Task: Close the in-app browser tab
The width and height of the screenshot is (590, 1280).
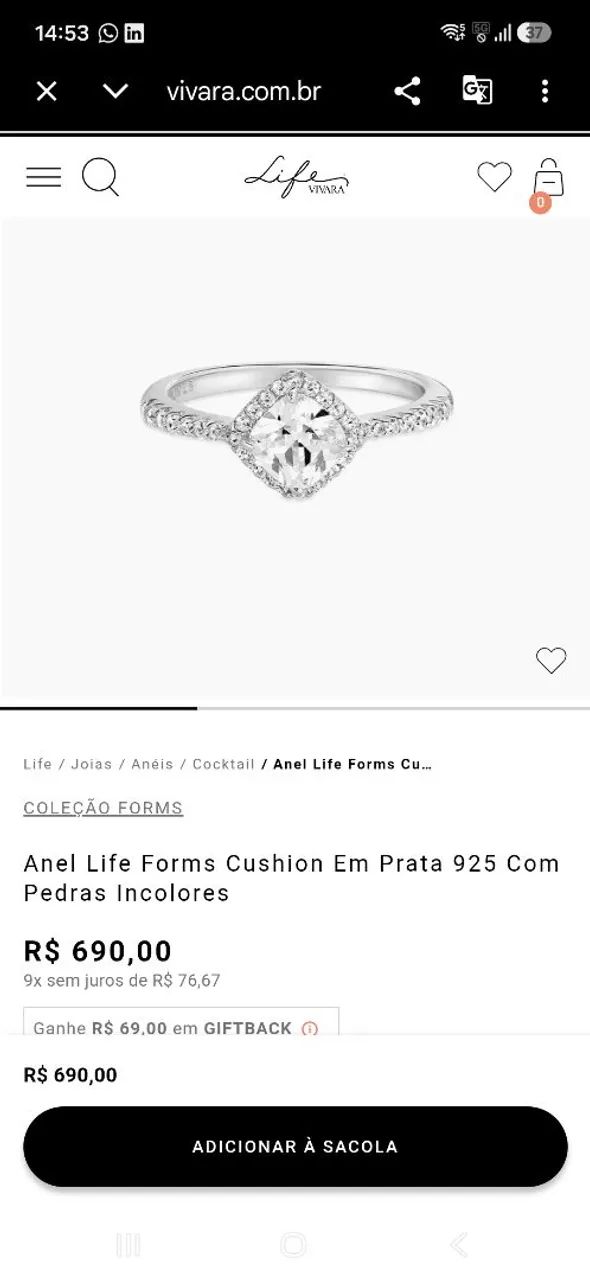Action: tap(47, 91)
